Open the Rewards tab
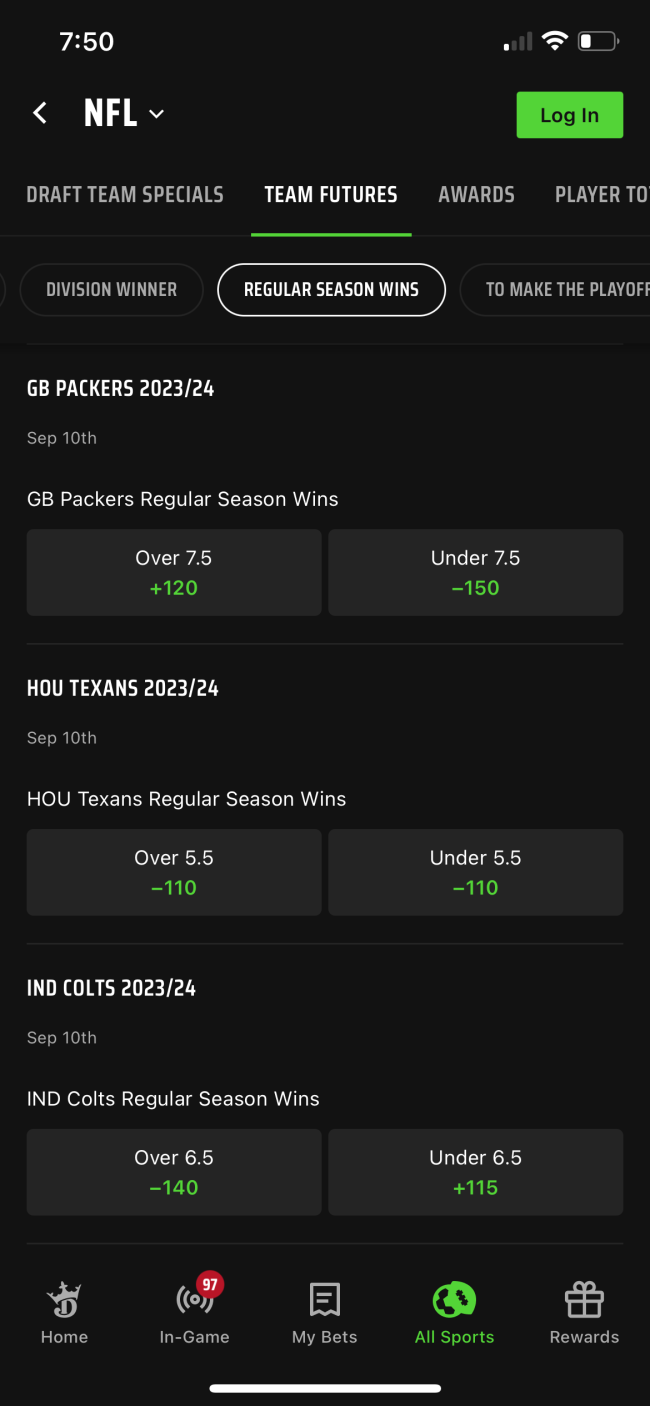Image resolution: width=650 pixels, height=1406 pixels. pos(584,1314)
